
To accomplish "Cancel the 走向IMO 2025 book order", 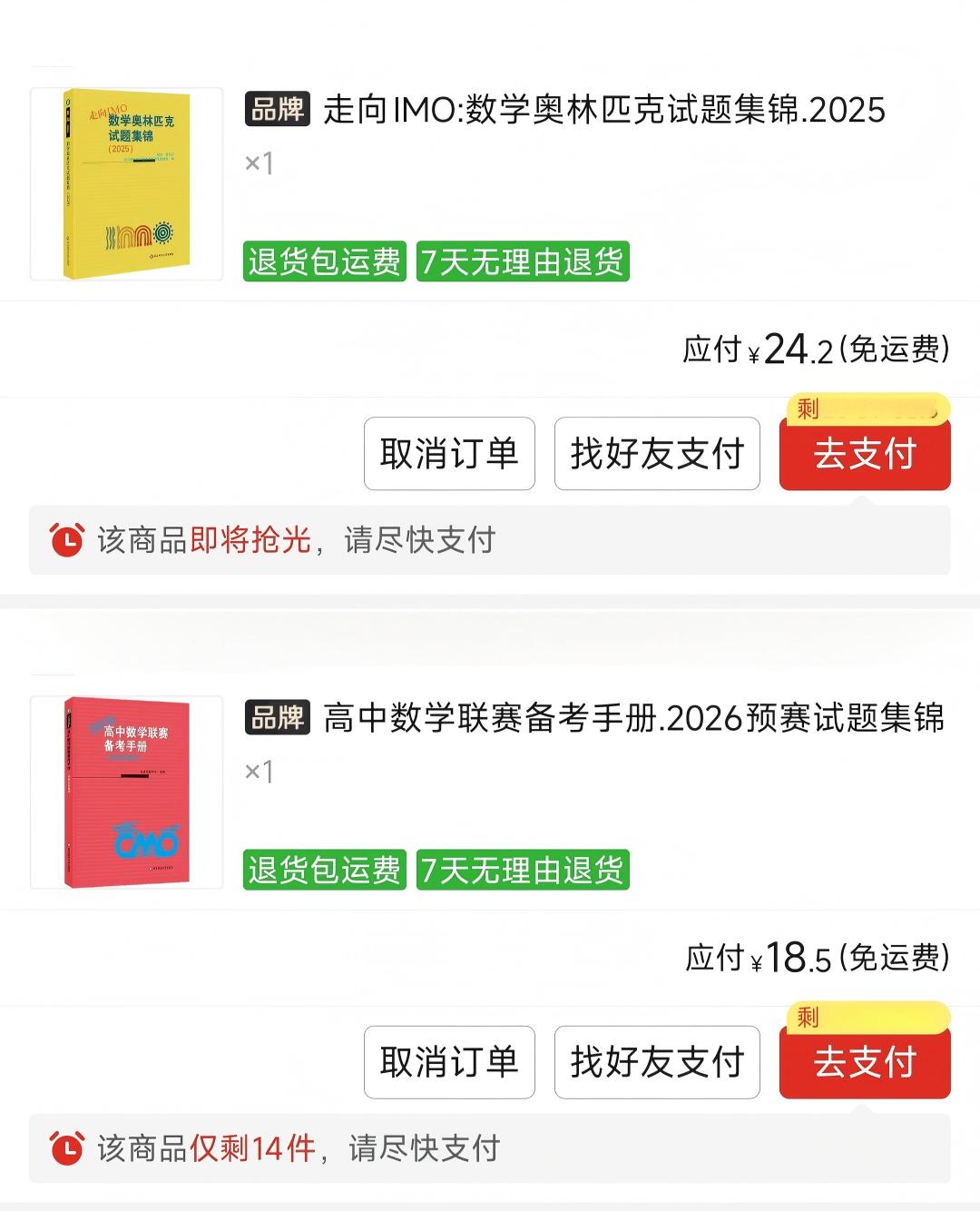I will tap(449, 454).
